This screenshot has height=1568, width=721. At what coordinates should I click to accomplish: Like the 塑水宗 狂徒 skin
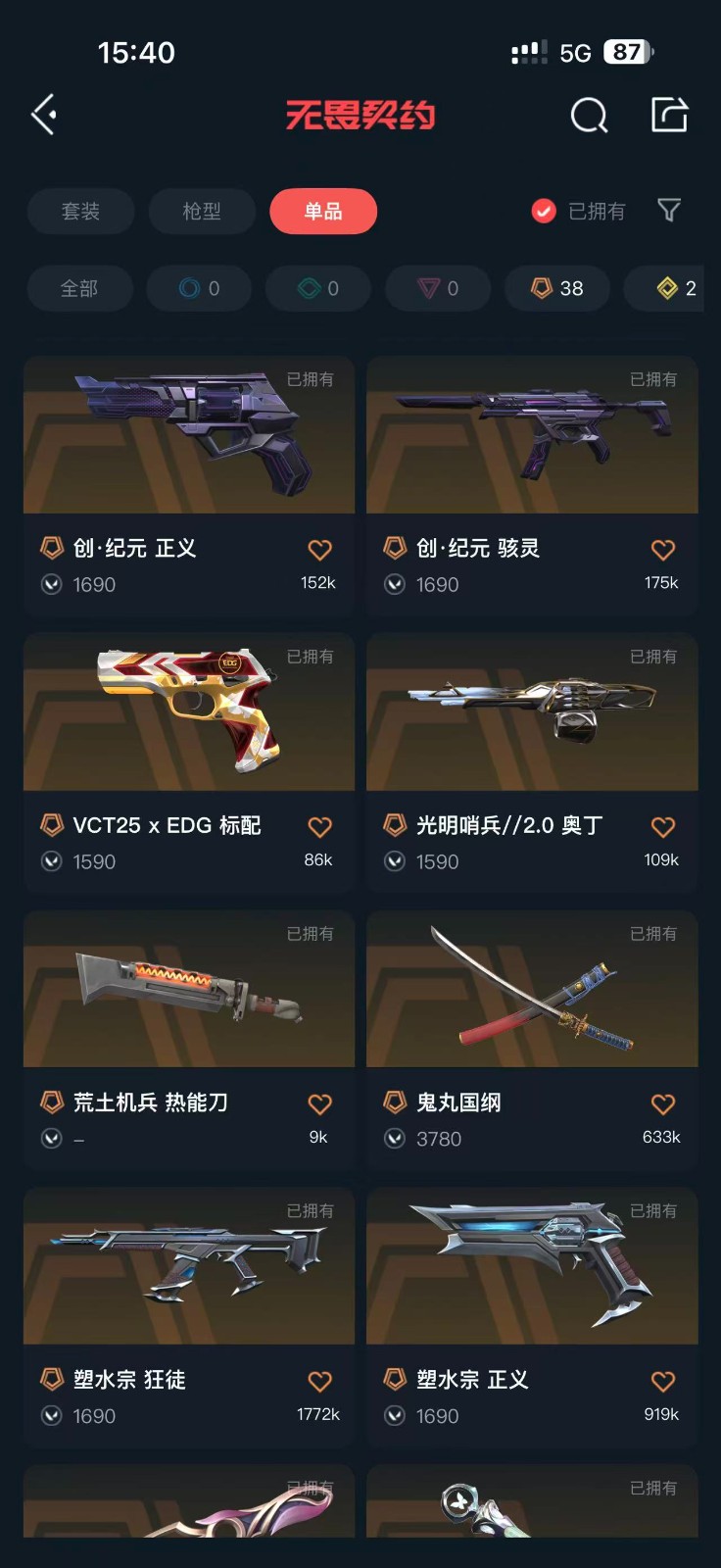click(320, 1382)
